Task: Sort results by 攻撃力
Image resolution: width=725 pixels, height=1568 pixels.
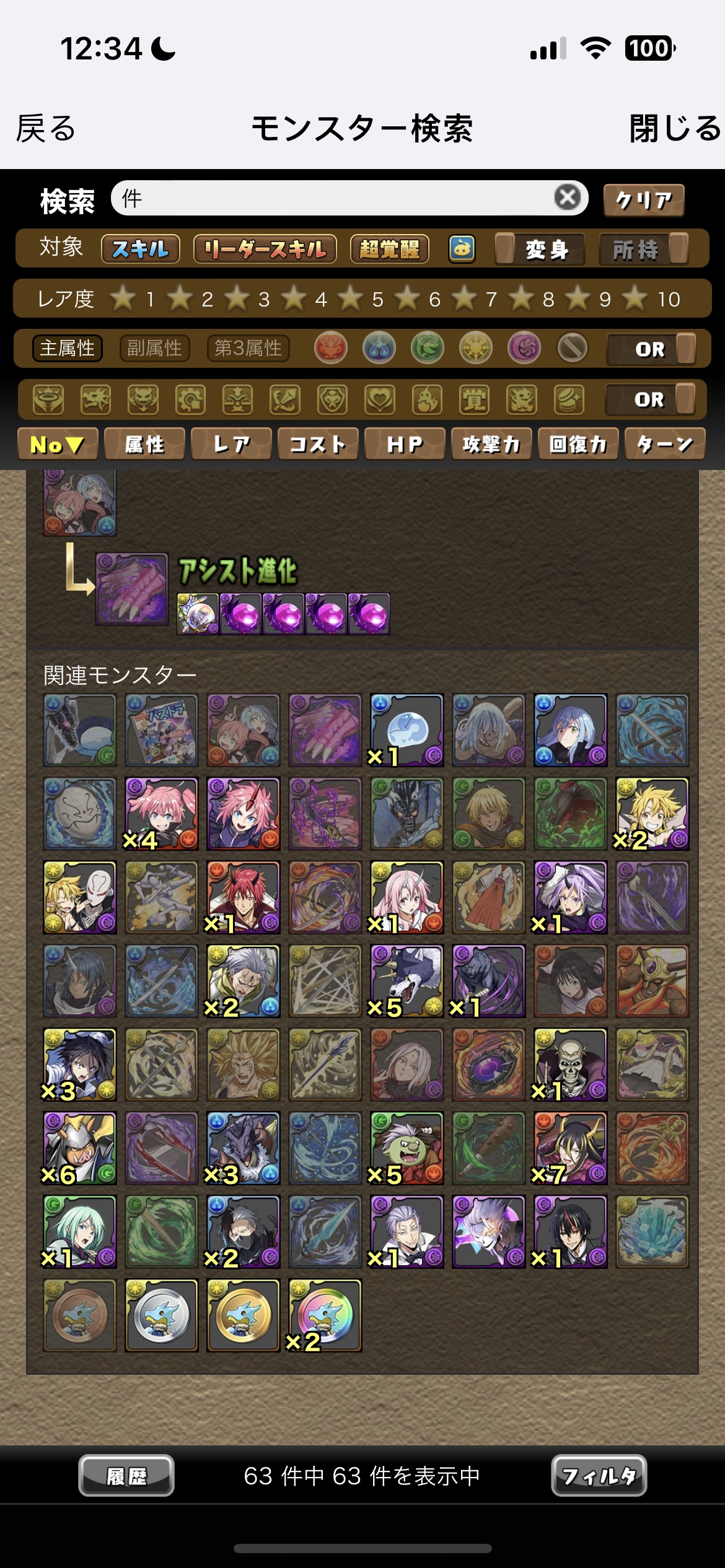Action: 491,444
